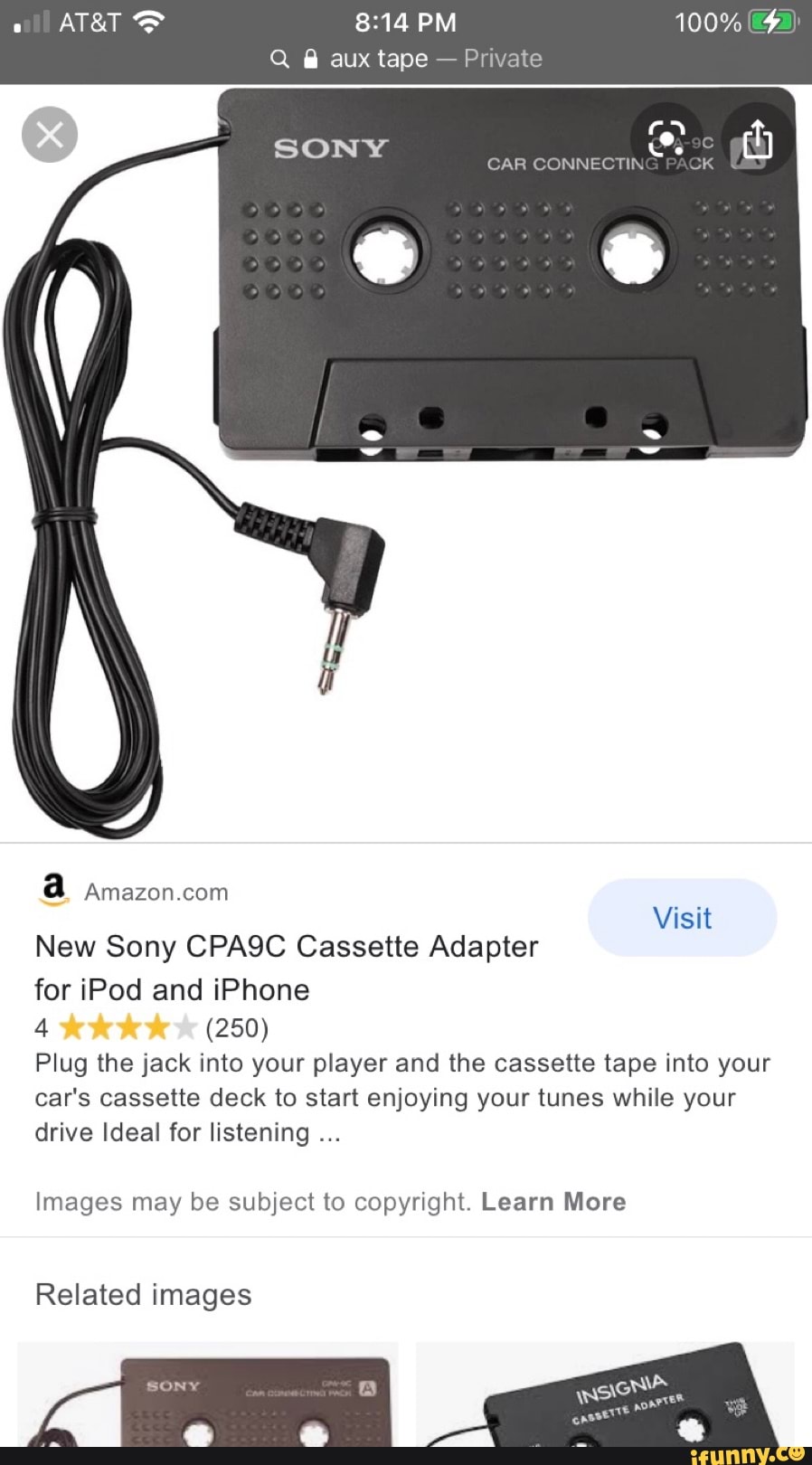
Task: Open related Insignia cassette adapter image
Action: coord(604,1397)
